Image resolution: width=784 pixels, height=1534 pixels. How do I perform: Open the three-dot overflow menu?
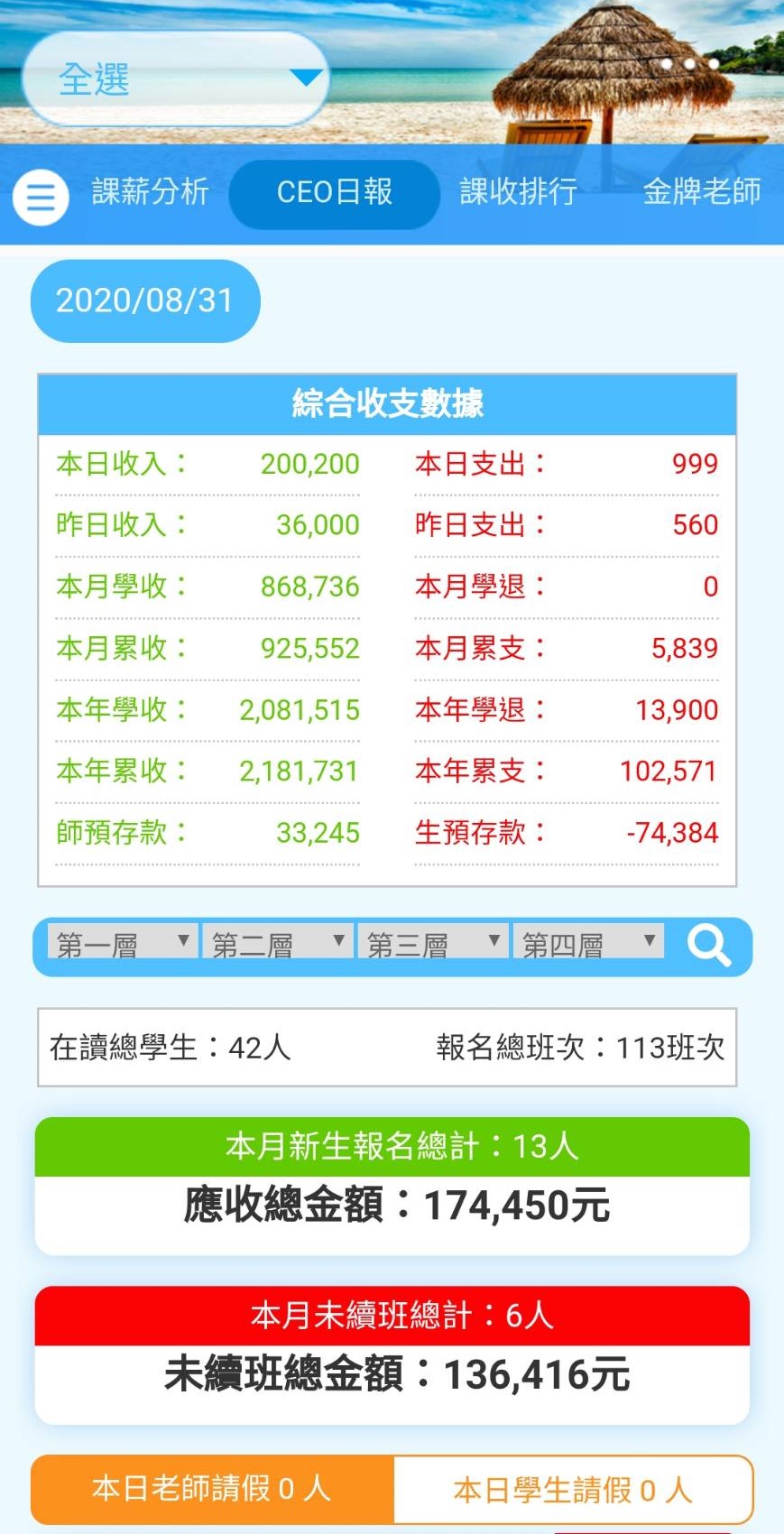(689, 64)
